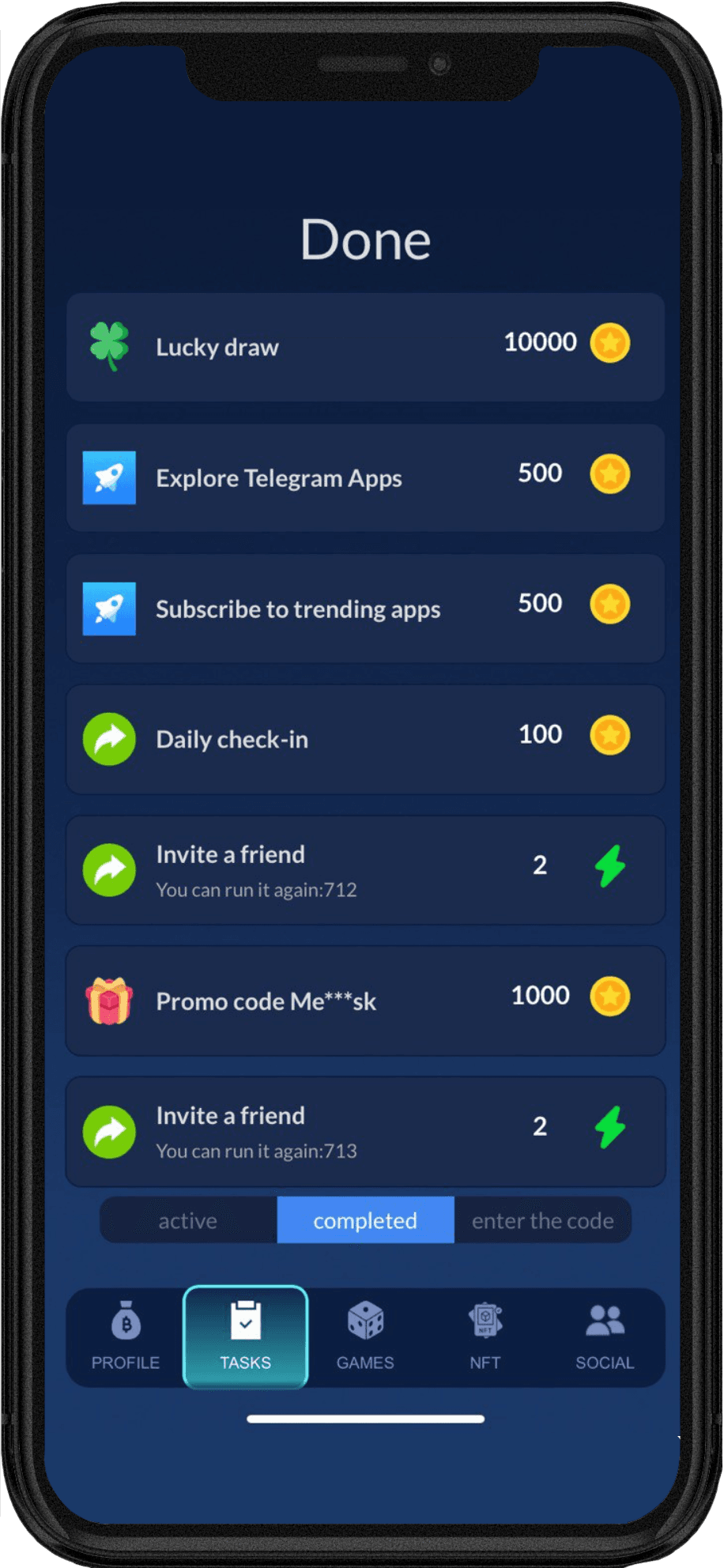Open the NFT tab

[485, 1337]
